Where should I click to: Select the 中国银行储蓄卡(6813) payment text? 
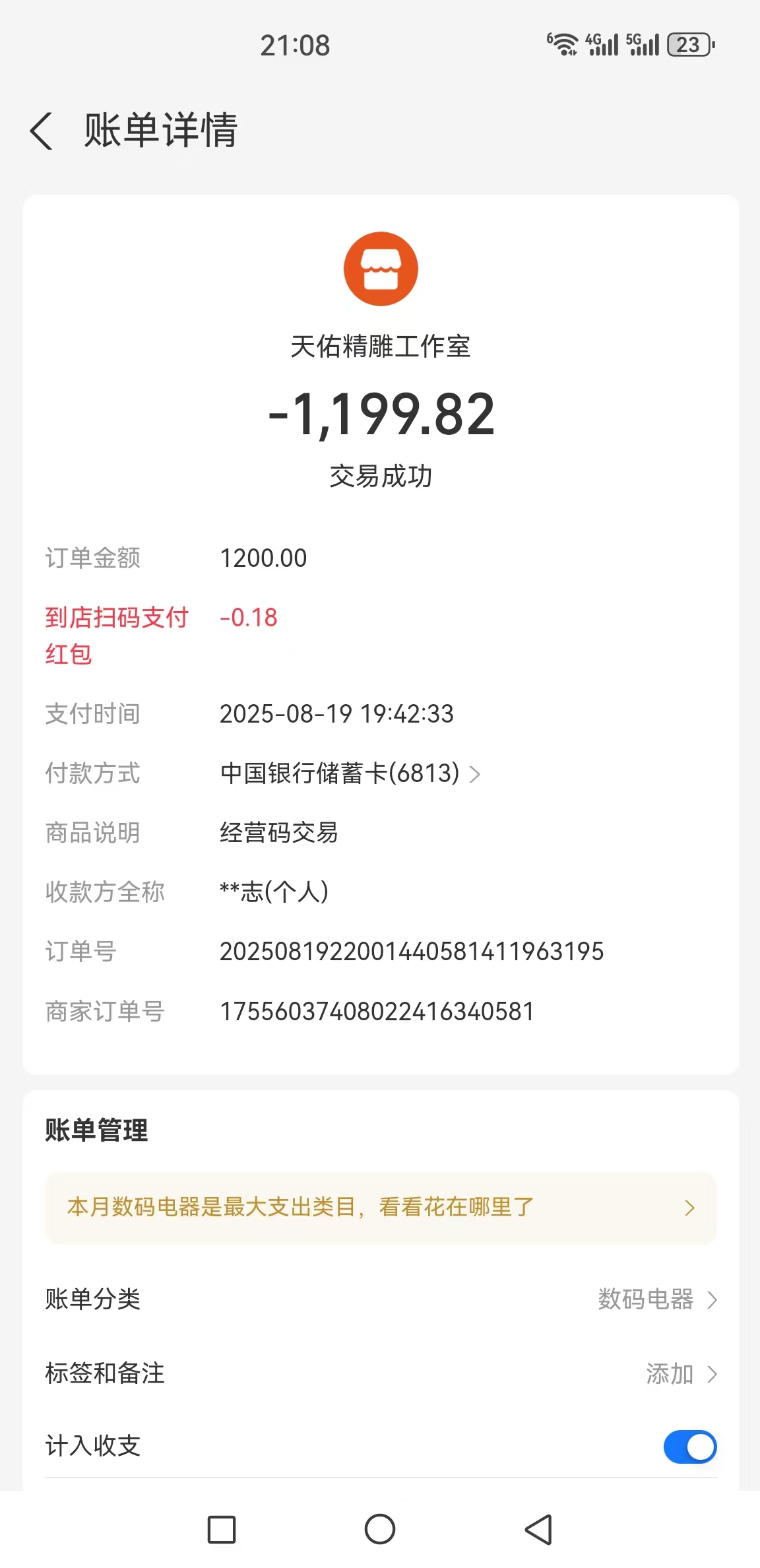(x=340, y=774)
